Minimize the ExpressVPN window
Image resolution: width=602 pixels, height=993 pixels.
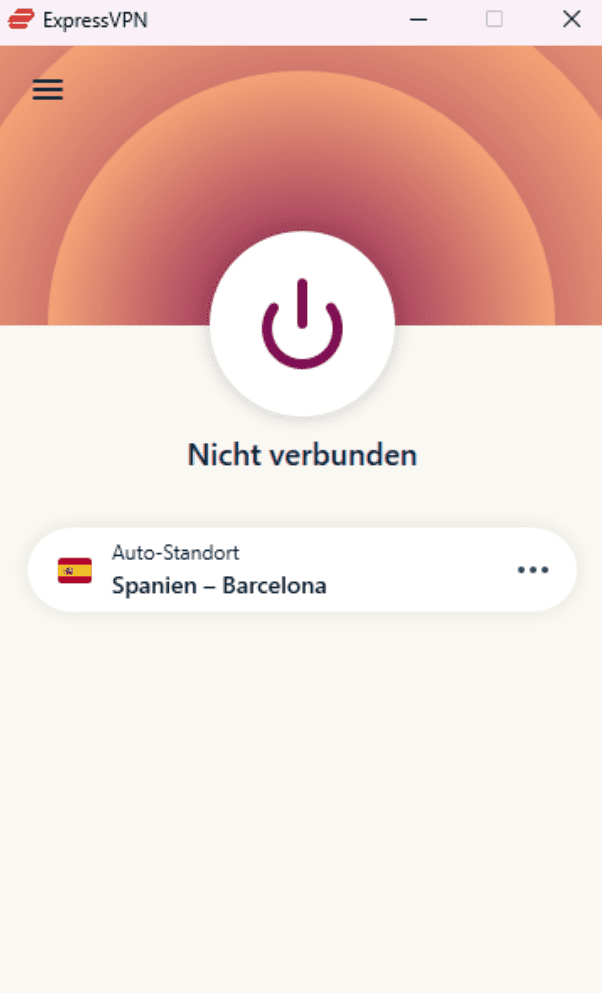(x=417, y=19)
